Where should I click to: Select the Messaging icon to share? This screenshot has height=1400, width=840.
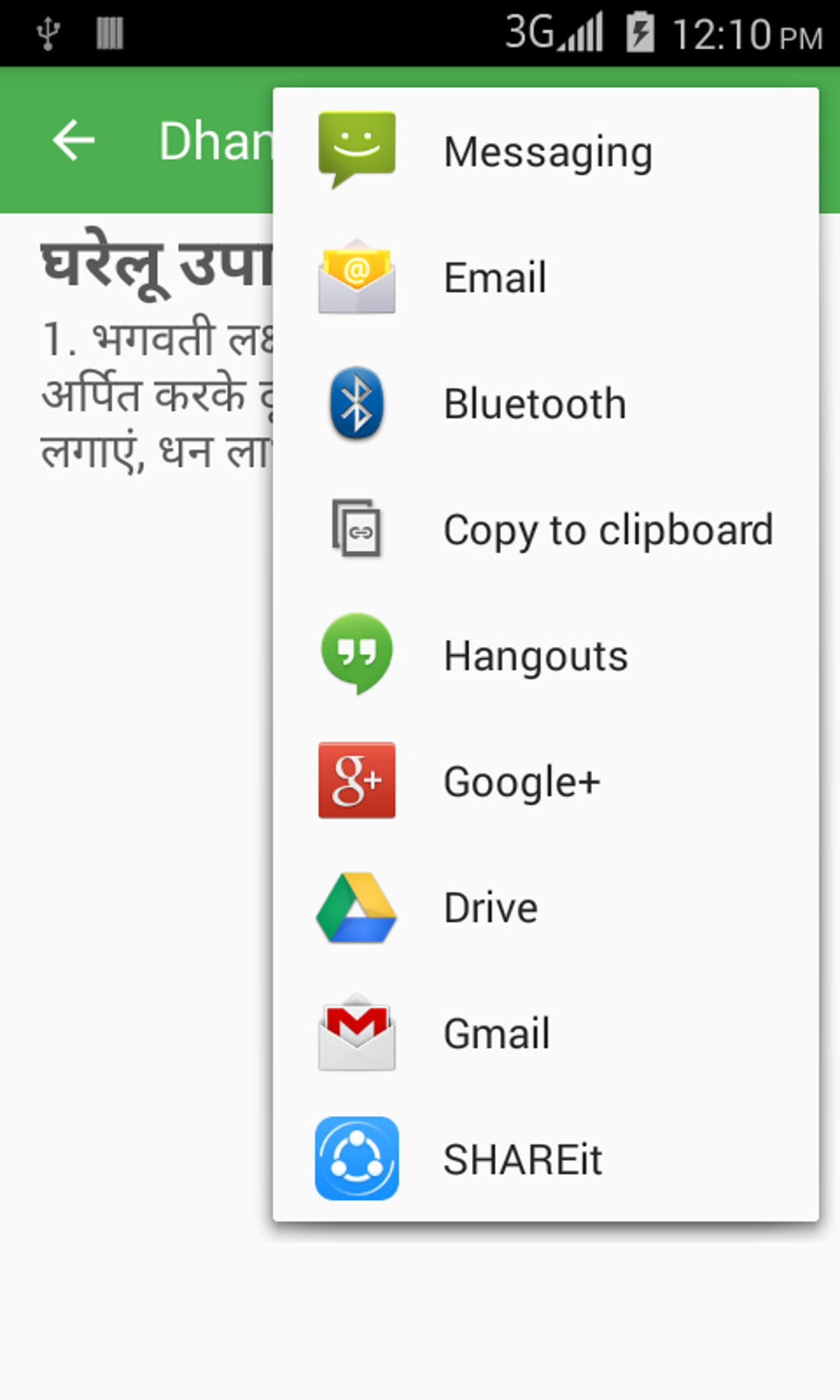356,148
